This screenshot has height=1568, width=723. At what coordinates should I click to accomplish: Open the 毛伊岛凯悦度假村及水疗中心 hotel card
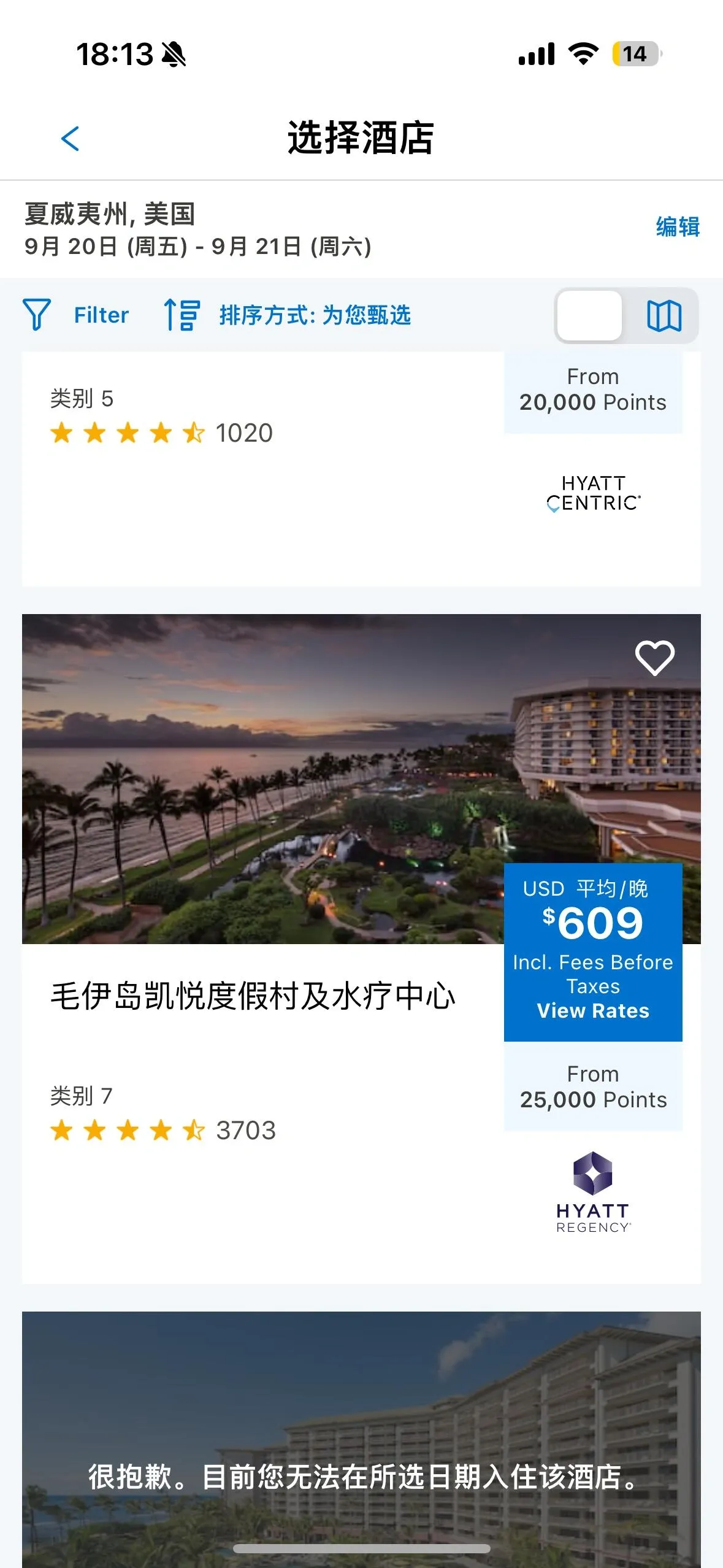pyautogui.click(x=253, y=996)
